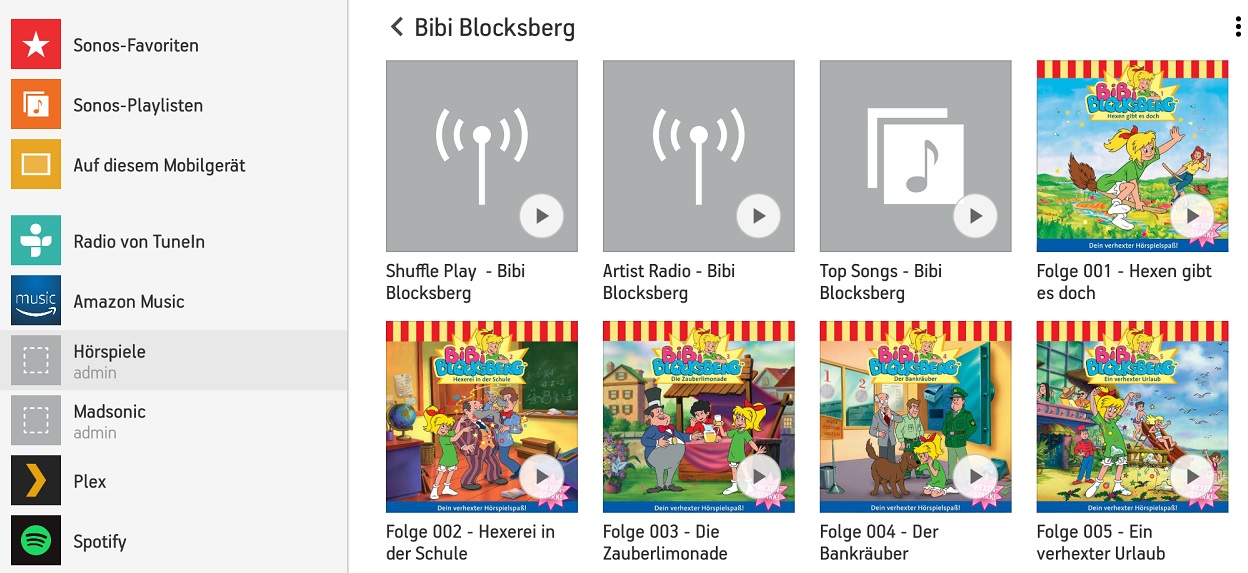The width and height of the screenshot is (1248, 573).
Task: Open Radio von TuneIn
Action: tap(138, 241)
